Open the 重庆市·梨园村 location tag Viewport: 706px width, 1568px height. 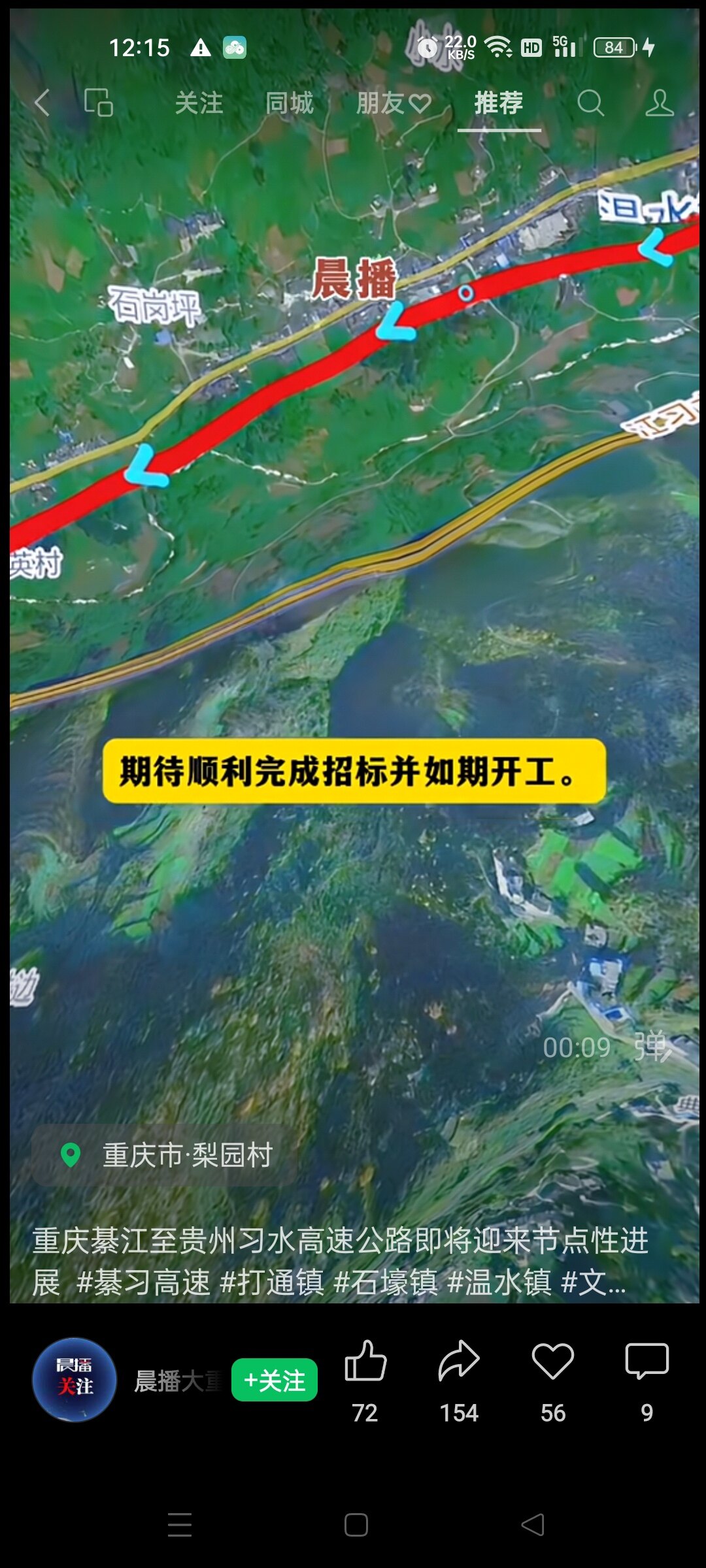(x=166, y=1155)
